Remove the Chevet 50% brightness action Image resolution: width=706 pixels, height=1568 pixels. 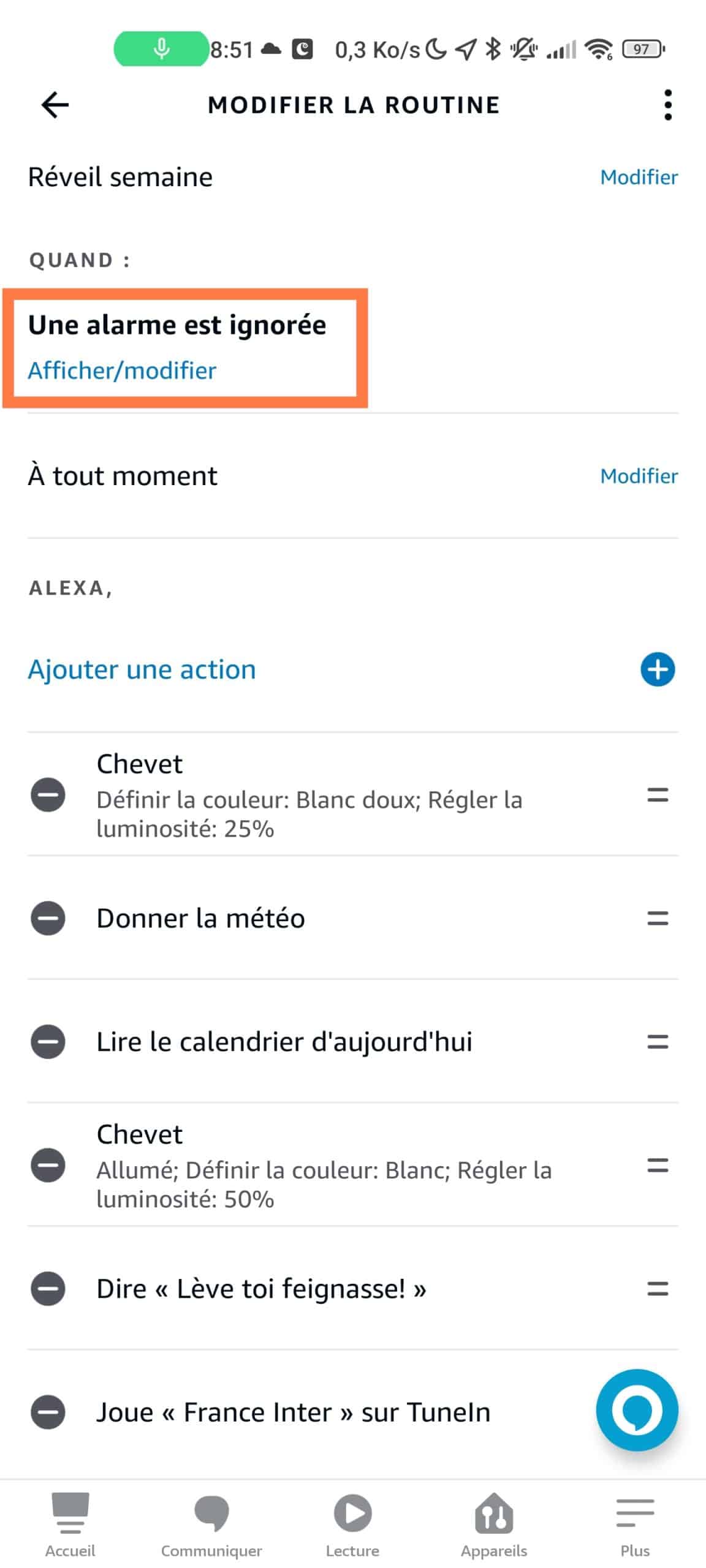pos(48,1165)
